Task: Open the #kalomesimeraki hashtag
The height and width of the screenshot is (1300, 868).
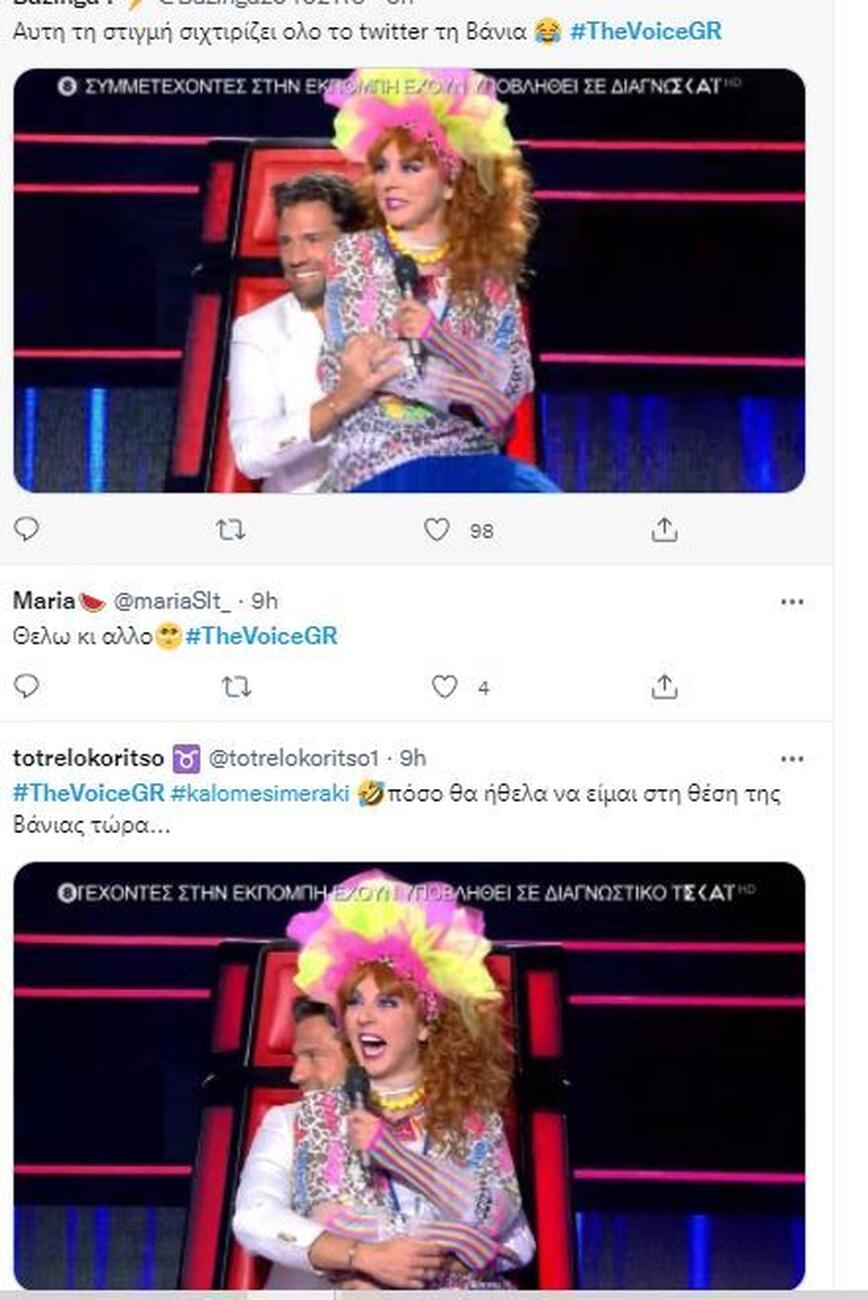Action: [x=260, y=794]
